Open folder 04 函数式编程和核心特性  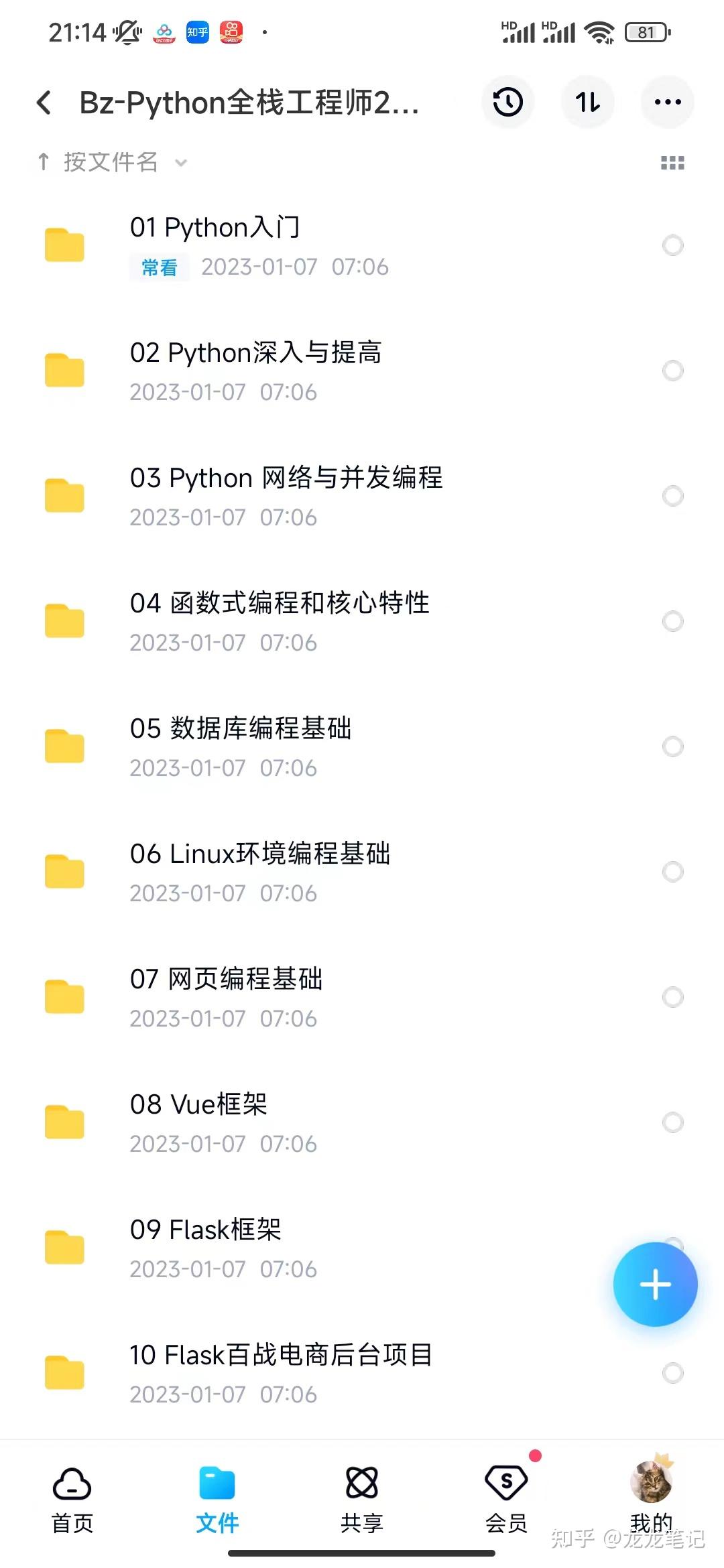(280, 604)
